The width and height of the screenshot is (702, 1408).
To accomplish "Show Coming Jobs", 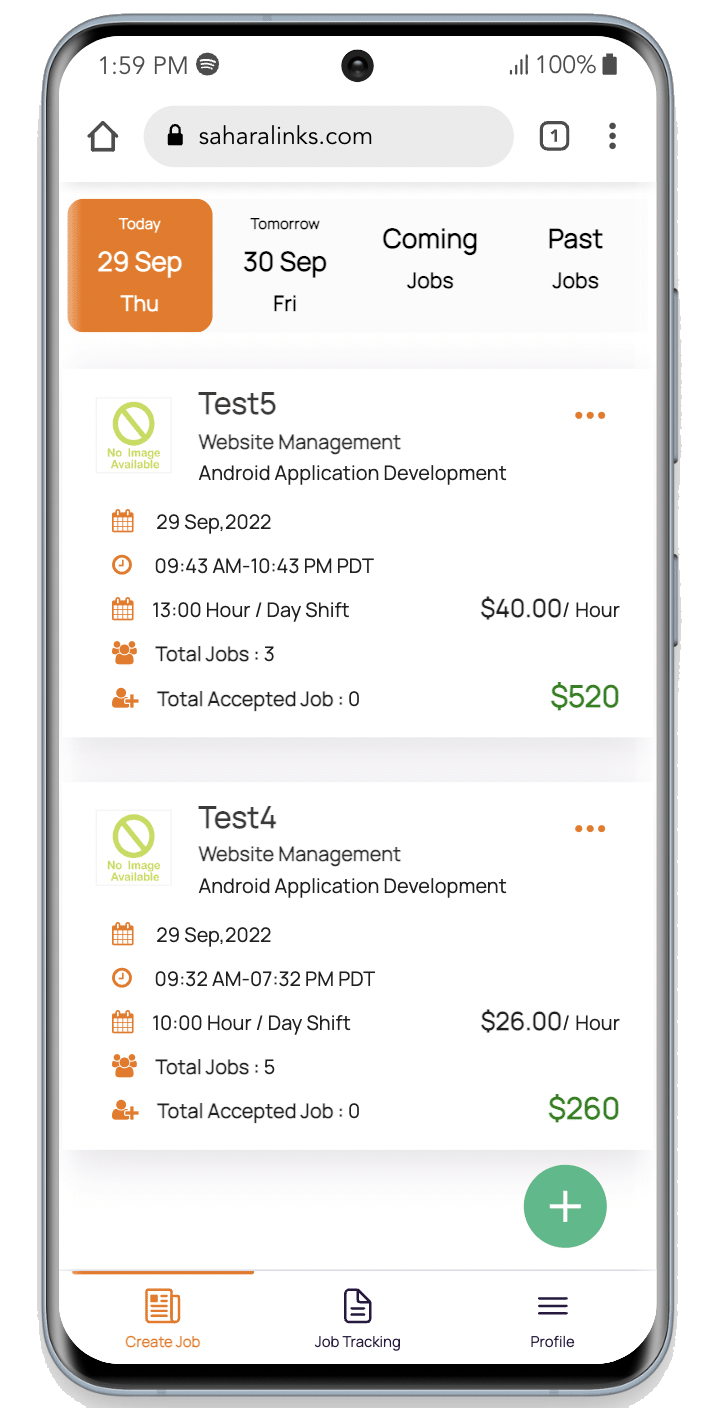I will pyautogui.click(x=430, y=260).
